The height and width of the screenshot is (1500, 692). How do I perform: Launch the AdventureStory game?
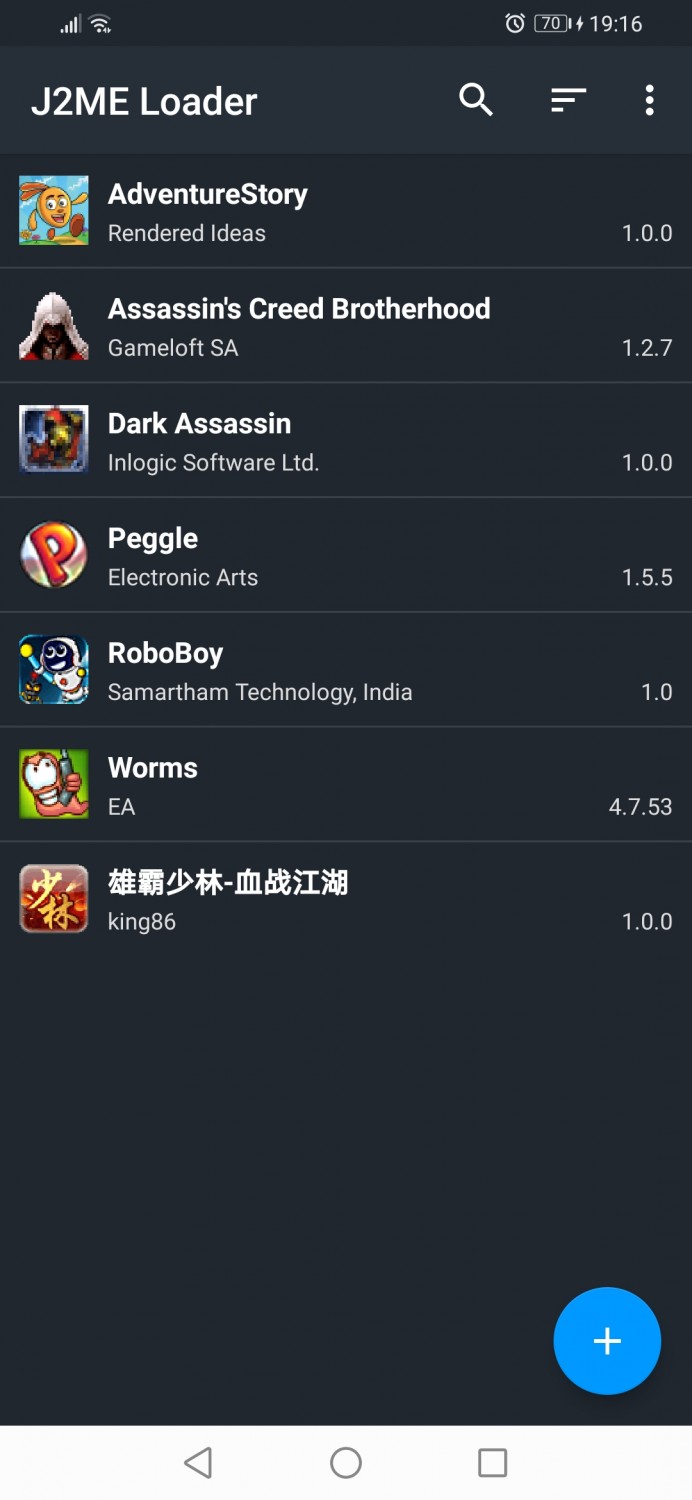click(345, 211)
